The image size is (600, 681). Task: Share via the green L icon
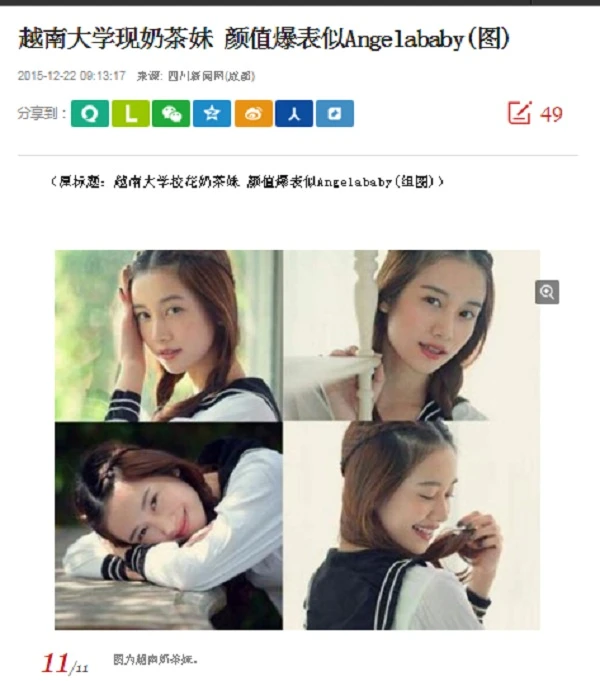pyautogui.click(x=130, y=114)
